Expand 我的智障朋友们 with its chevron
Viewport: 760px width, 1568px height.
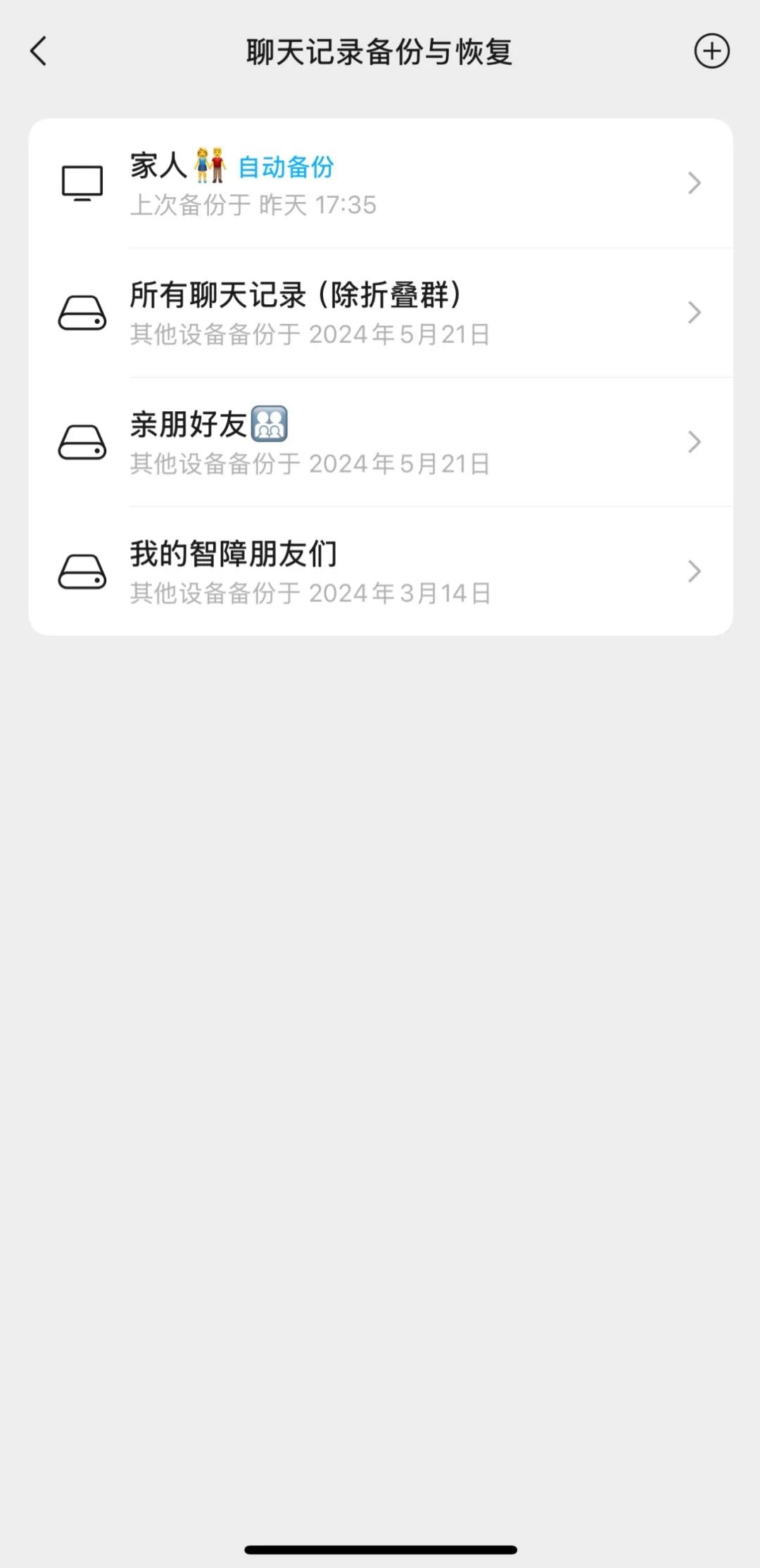695,572
